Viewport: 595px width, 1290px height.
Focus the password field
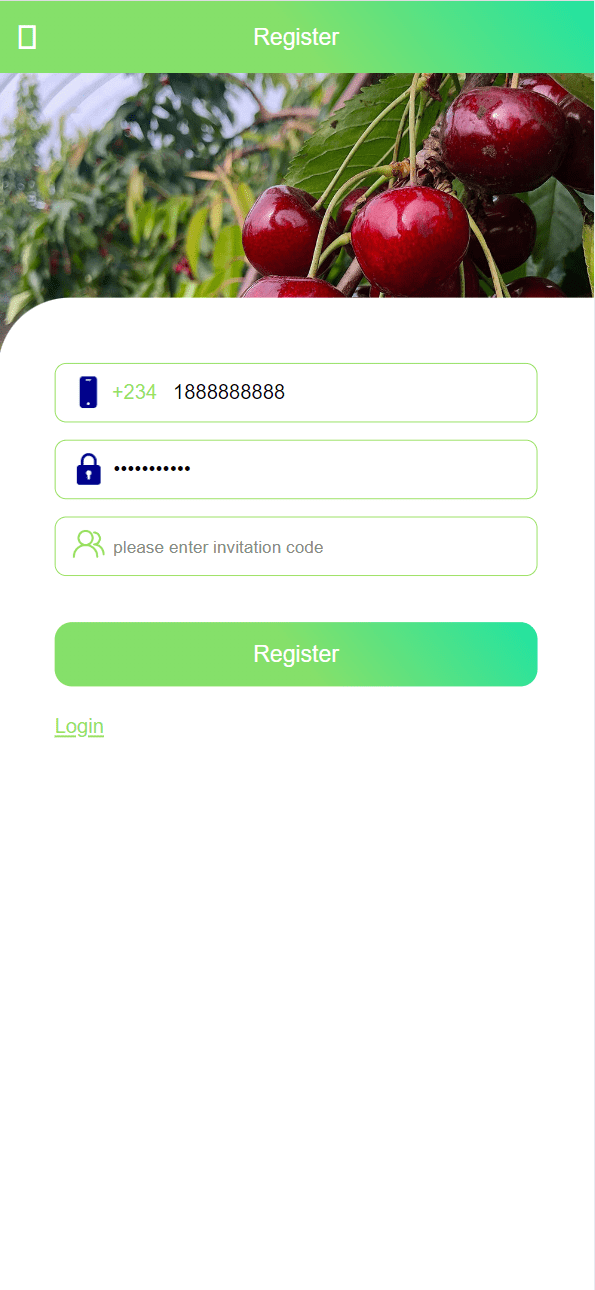tap(318, 469)
